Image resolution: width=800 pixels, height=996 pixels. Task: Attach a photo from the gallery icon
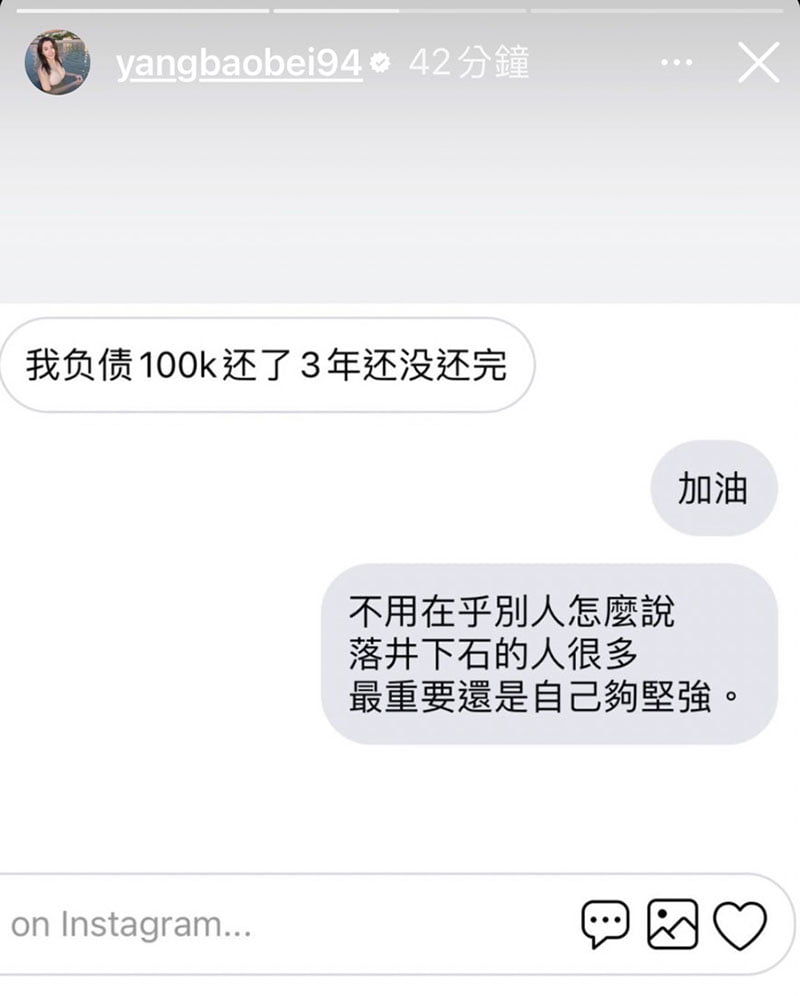tap(672, 924)
